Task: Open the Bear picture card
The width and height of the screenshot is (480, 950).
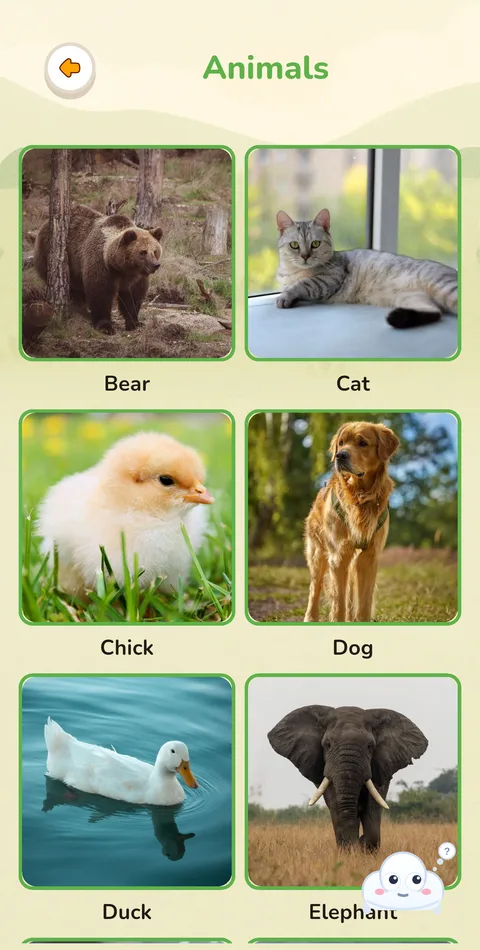Action: 127,253
